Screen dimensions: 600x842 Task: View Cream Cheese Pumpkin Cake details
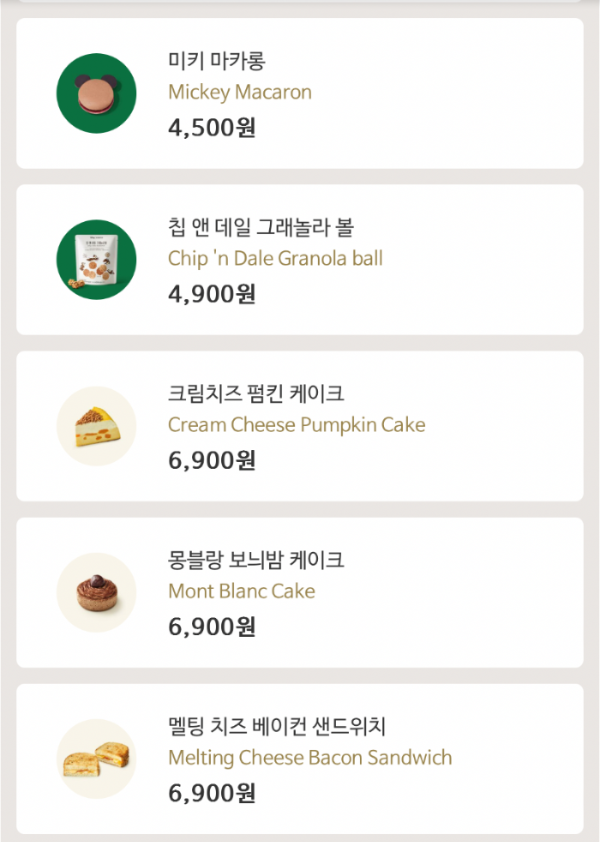point(300,426)
